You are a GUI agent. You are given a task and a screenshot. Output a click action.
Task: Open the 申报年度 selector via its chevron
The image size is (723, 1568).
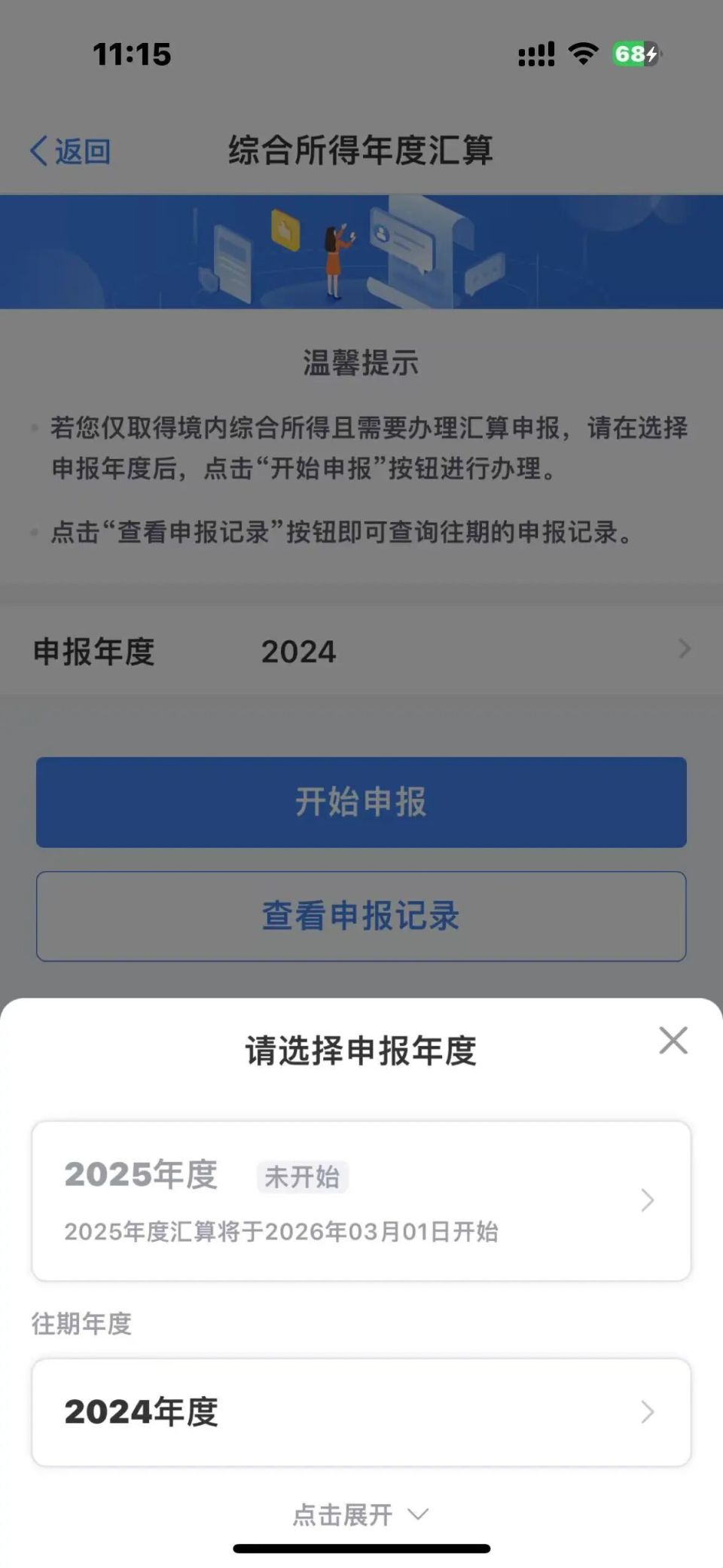(684, 649)
